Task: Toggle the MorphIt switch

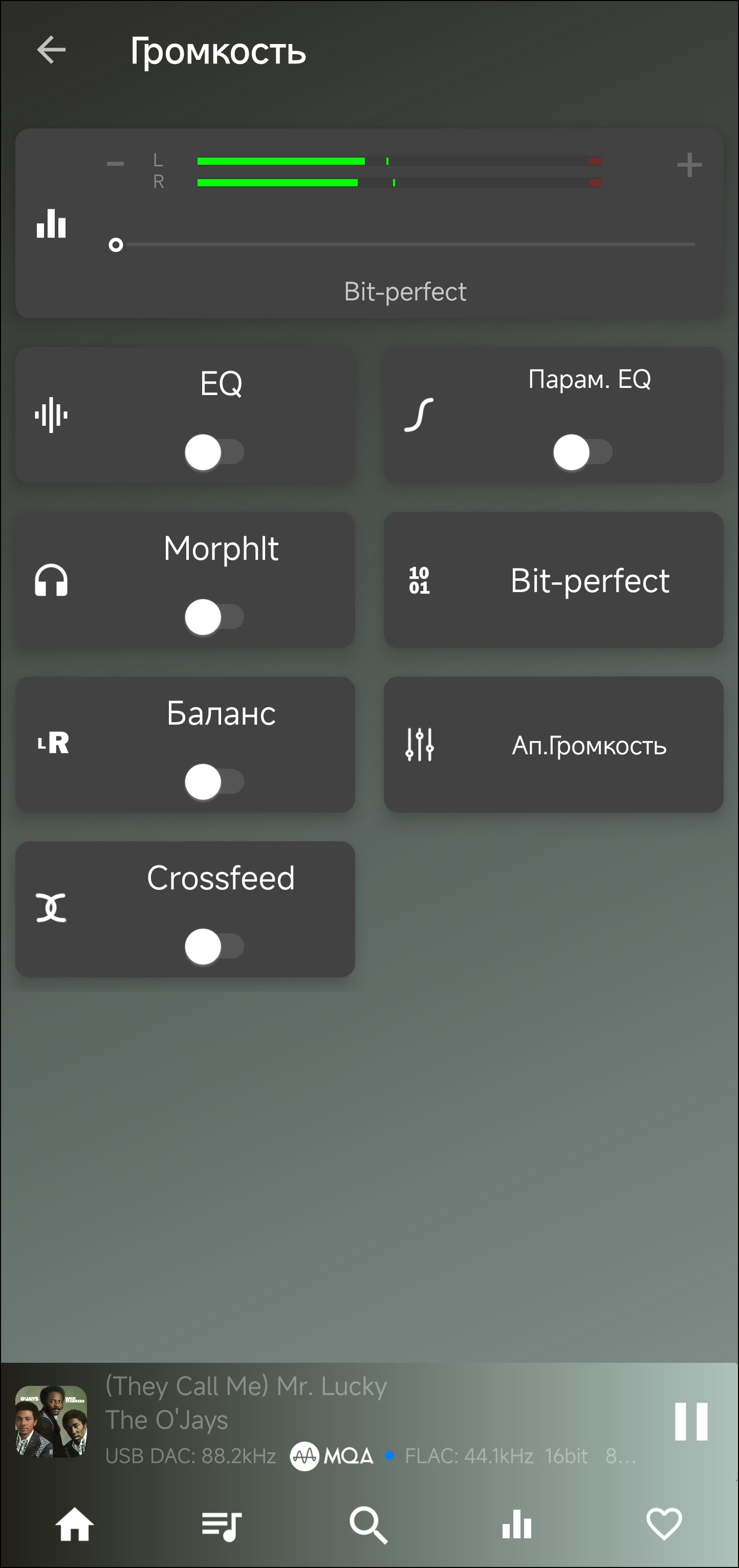Action: point(214,617)
